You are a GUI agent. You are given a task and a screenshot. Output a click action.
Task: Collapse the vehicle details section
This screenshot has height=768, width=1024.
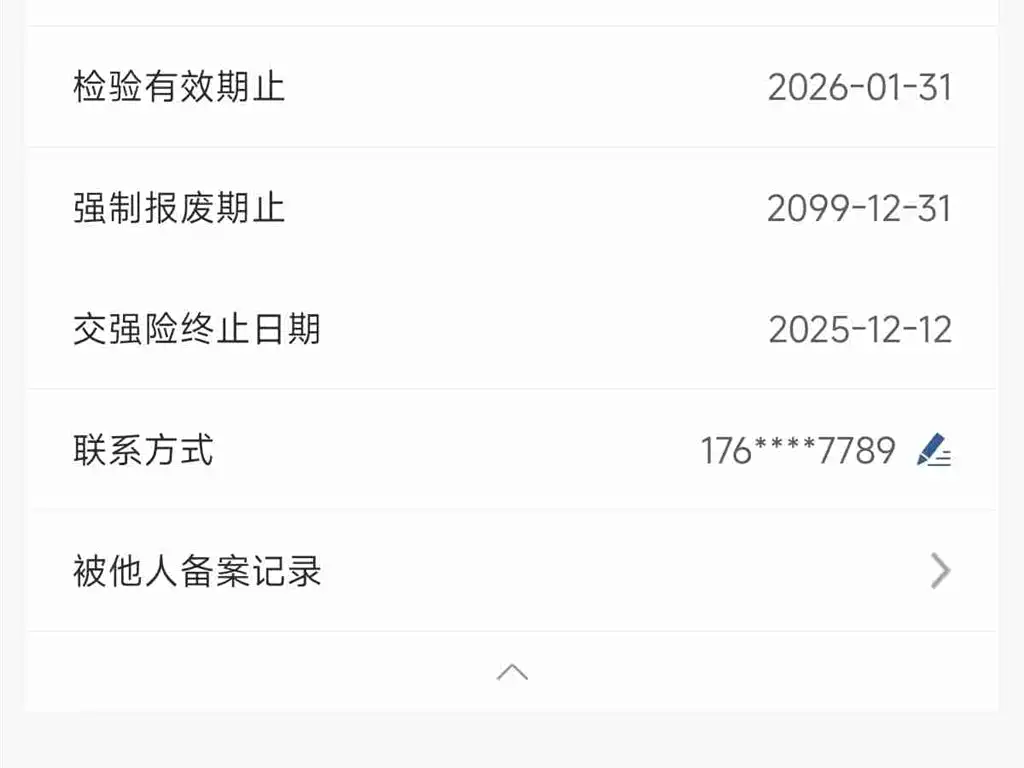point(512,672)
